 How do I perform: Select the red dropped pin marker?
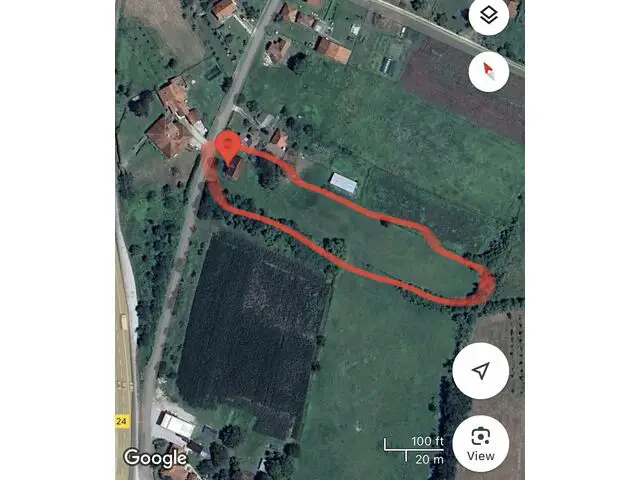click(x=228, y=146)
